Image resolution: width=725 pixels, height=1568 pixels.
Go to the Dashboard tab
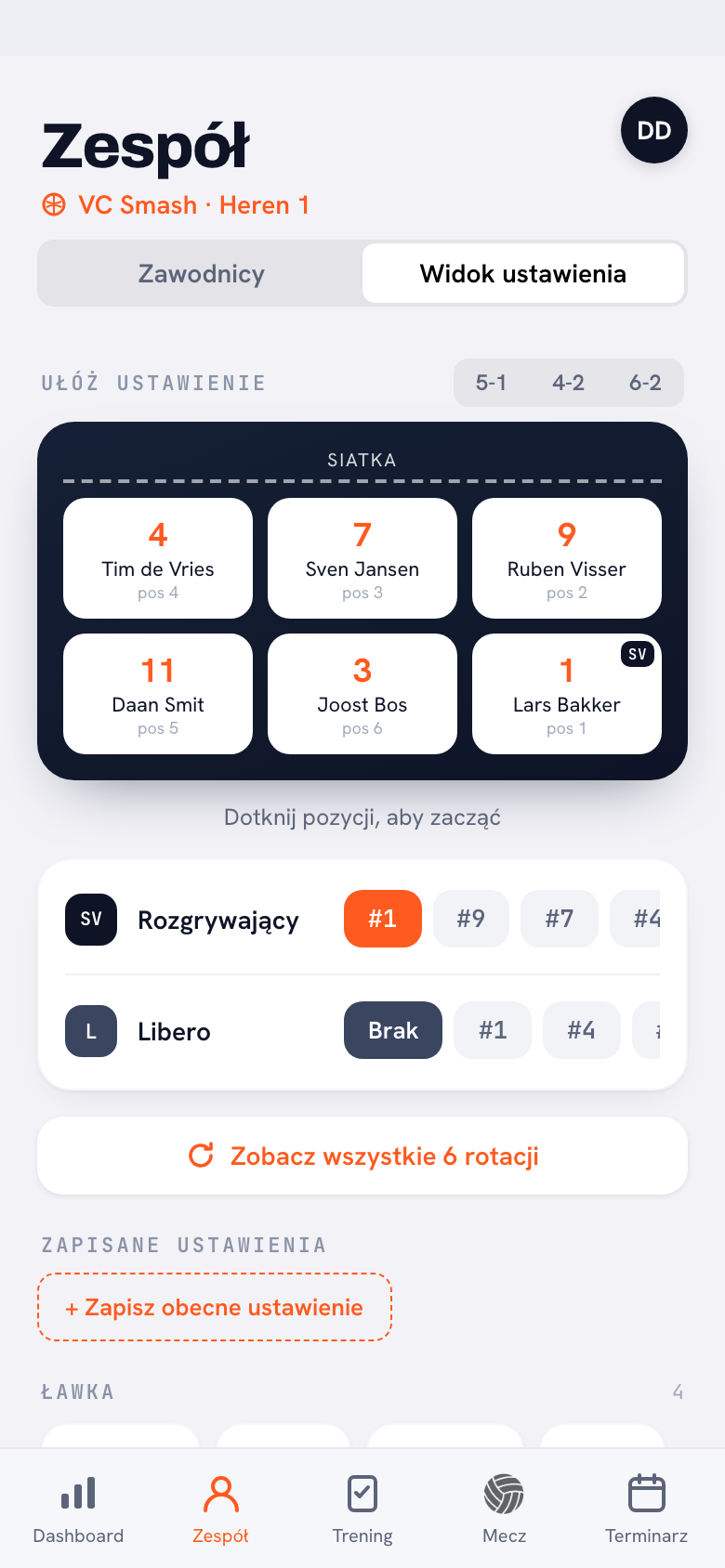click(78, 1509)
